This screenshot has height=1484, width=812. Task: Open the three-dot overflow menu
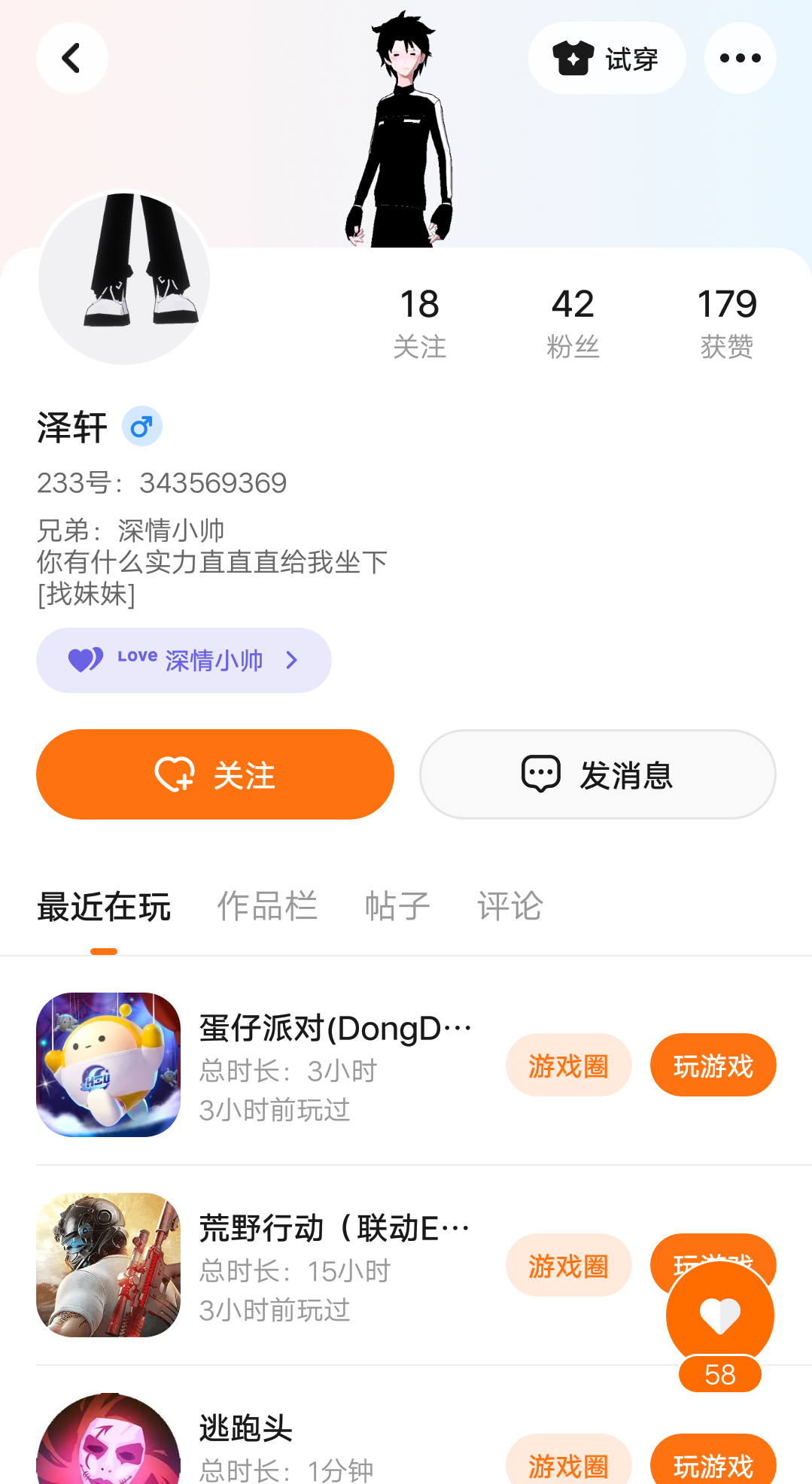tap(740, 58)
